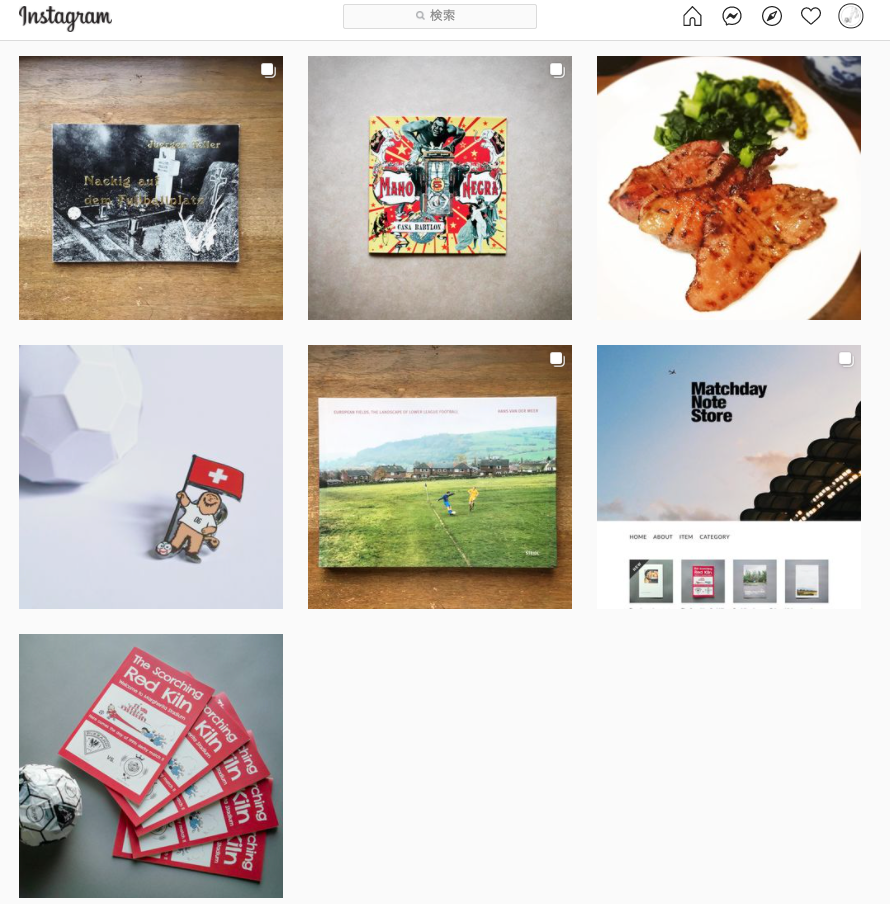View the Matchday Note Store post

coord(729,477)
